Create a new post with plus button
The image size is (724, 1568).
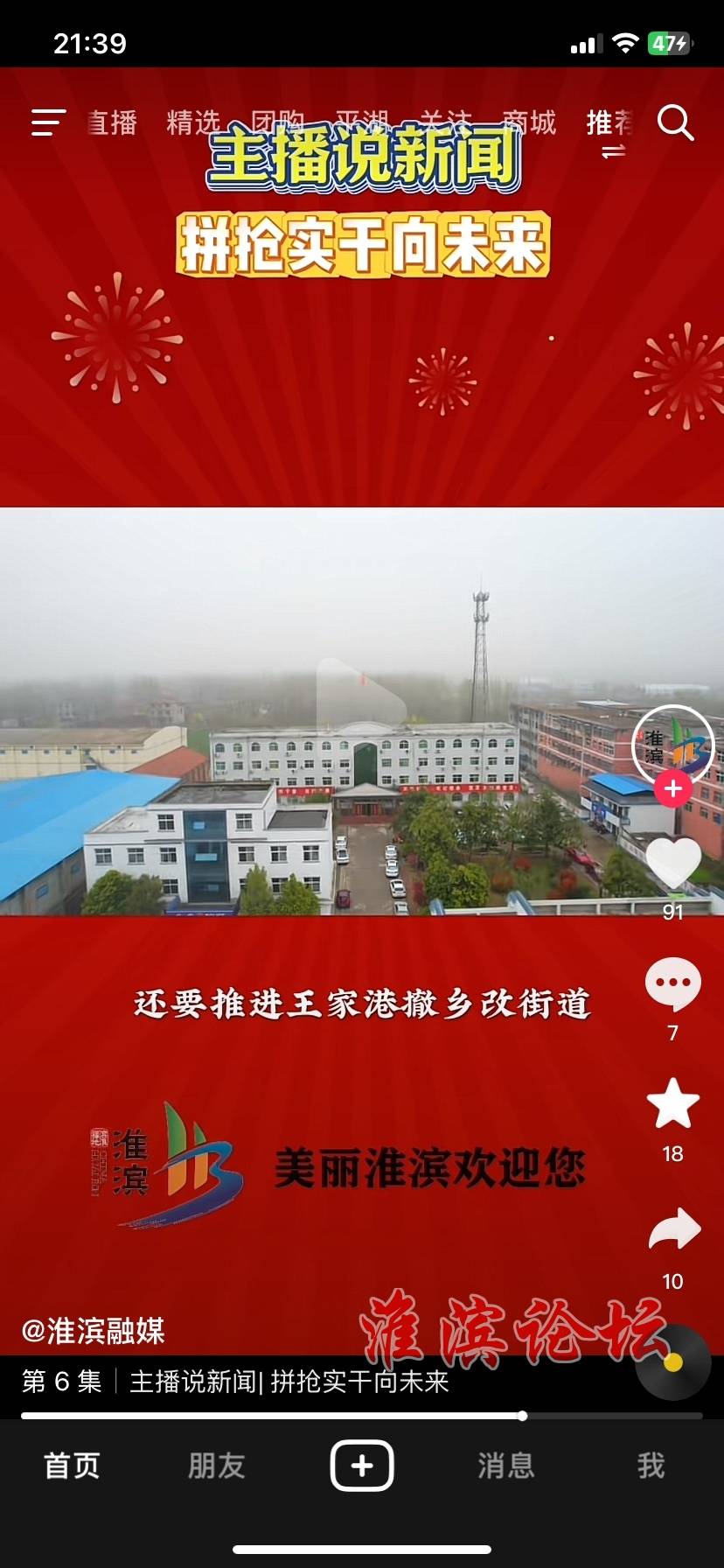point(362,1465)
